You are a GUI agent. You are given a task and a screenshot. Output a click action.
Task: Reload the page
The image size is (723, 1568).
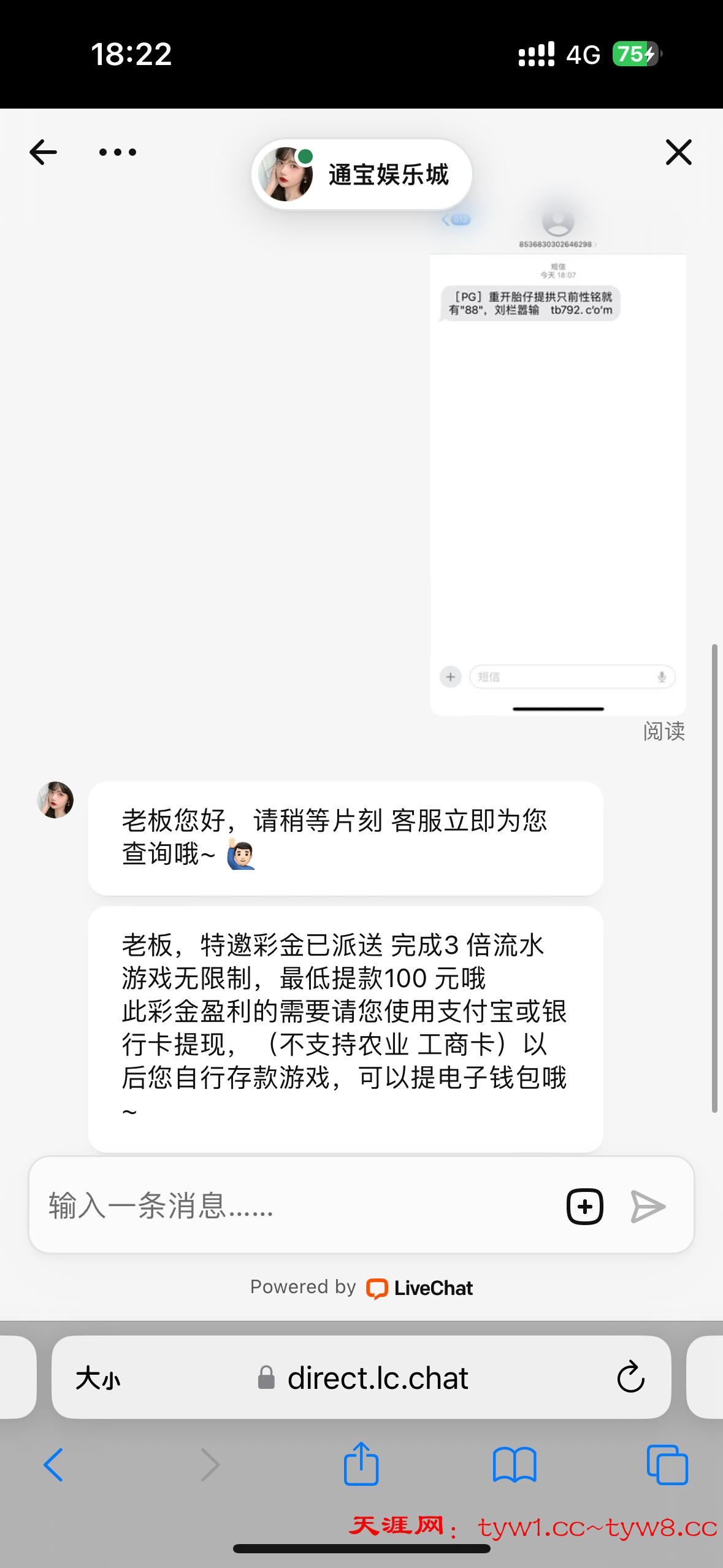(x=630, y=1378)
